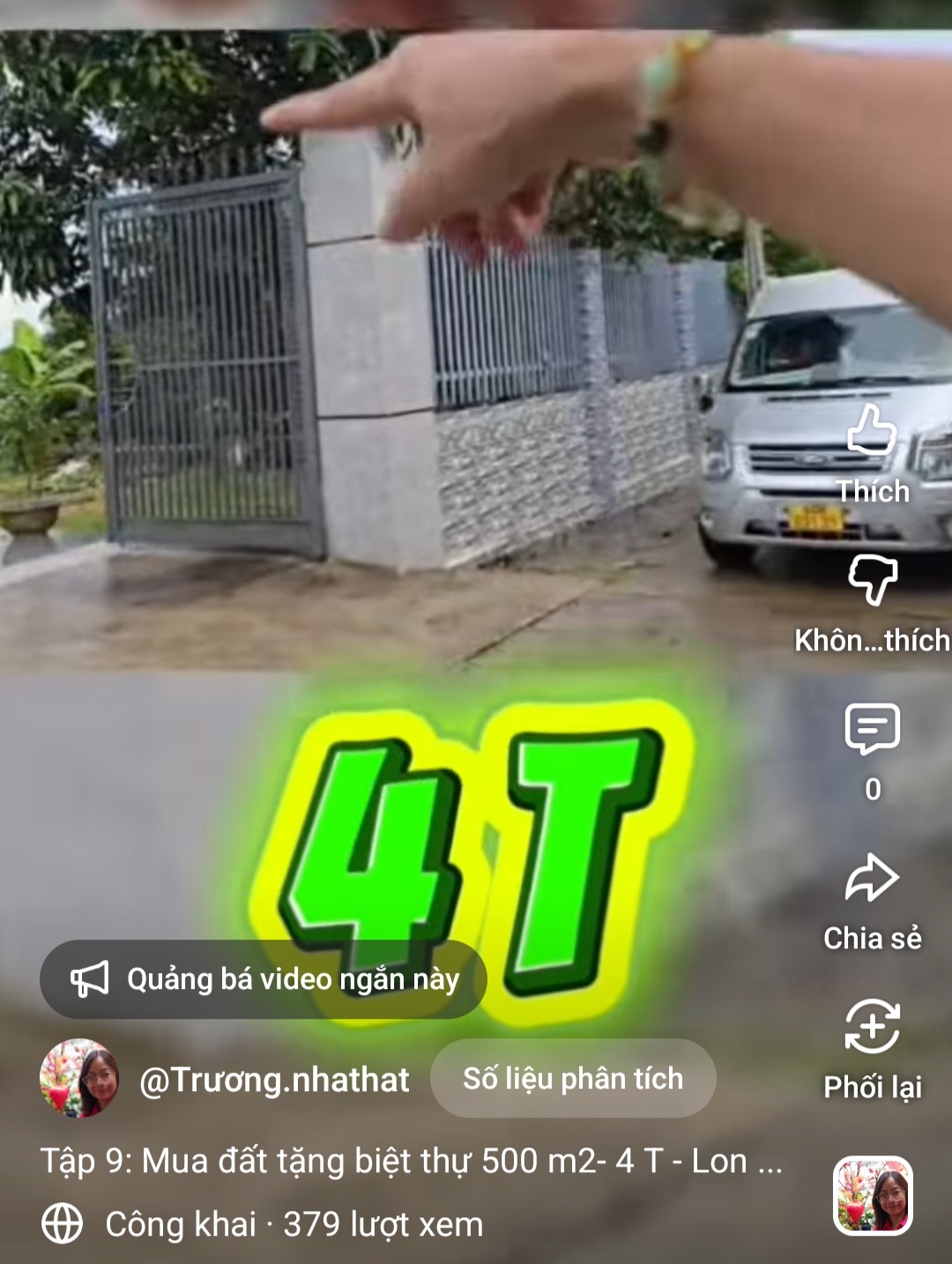Remix this short with Phối lại

872,1028
